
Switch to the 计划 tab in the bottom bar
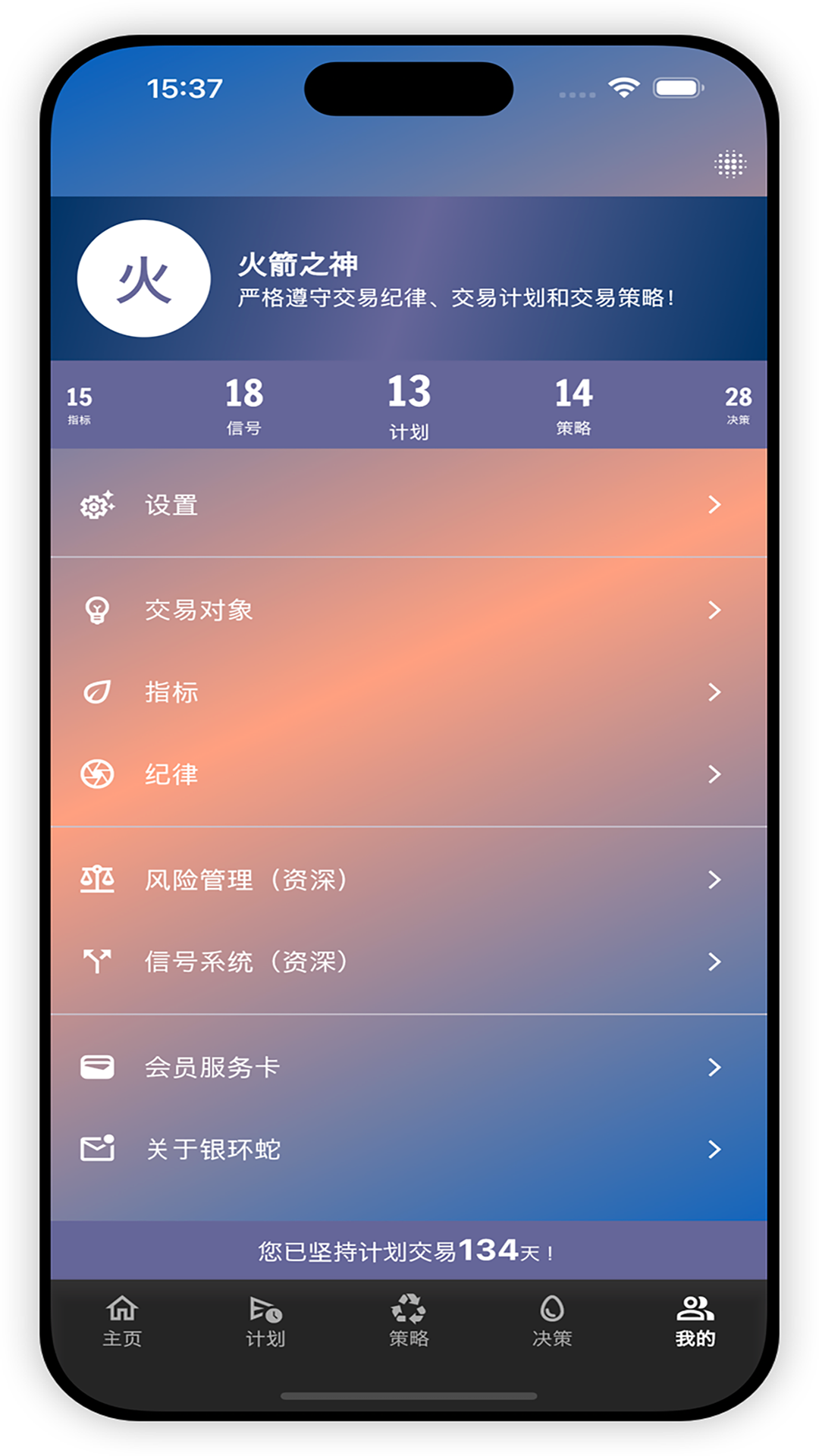coord(265,1321)
